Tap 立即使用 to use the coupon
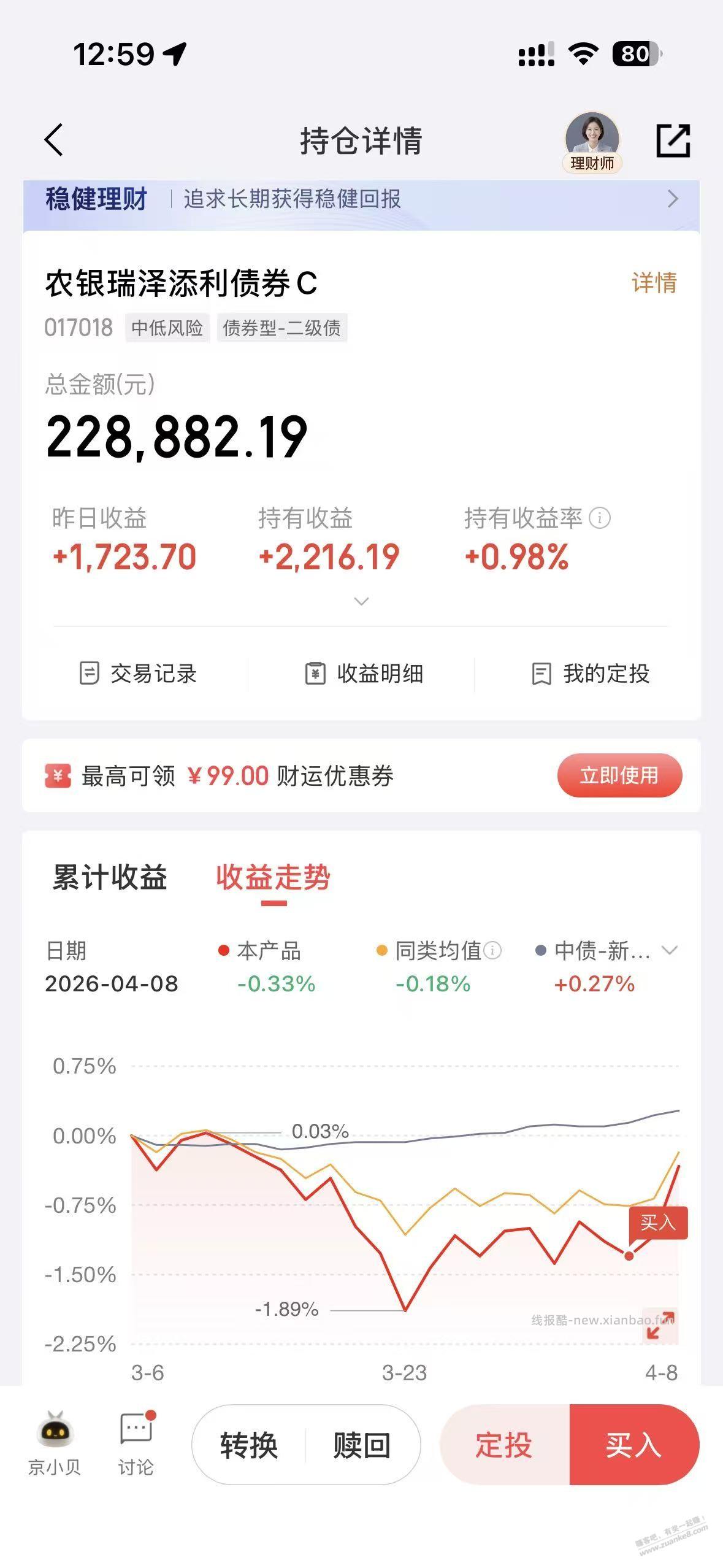The image size is (723, 1568). click(x=621, y=775)
